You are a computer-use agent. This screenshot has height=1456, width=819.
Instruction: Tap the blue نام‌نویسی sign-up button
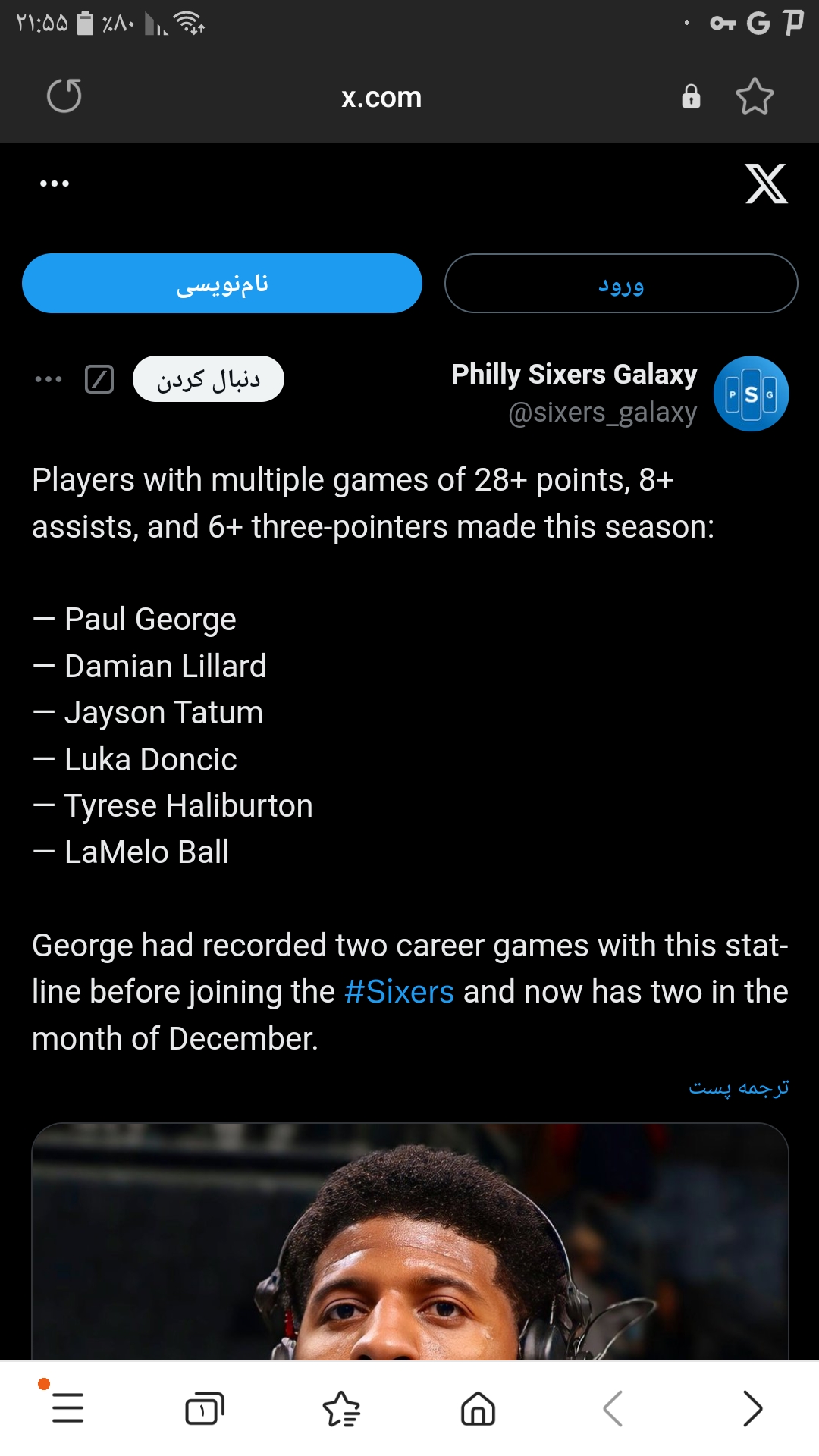click(222, 284)
